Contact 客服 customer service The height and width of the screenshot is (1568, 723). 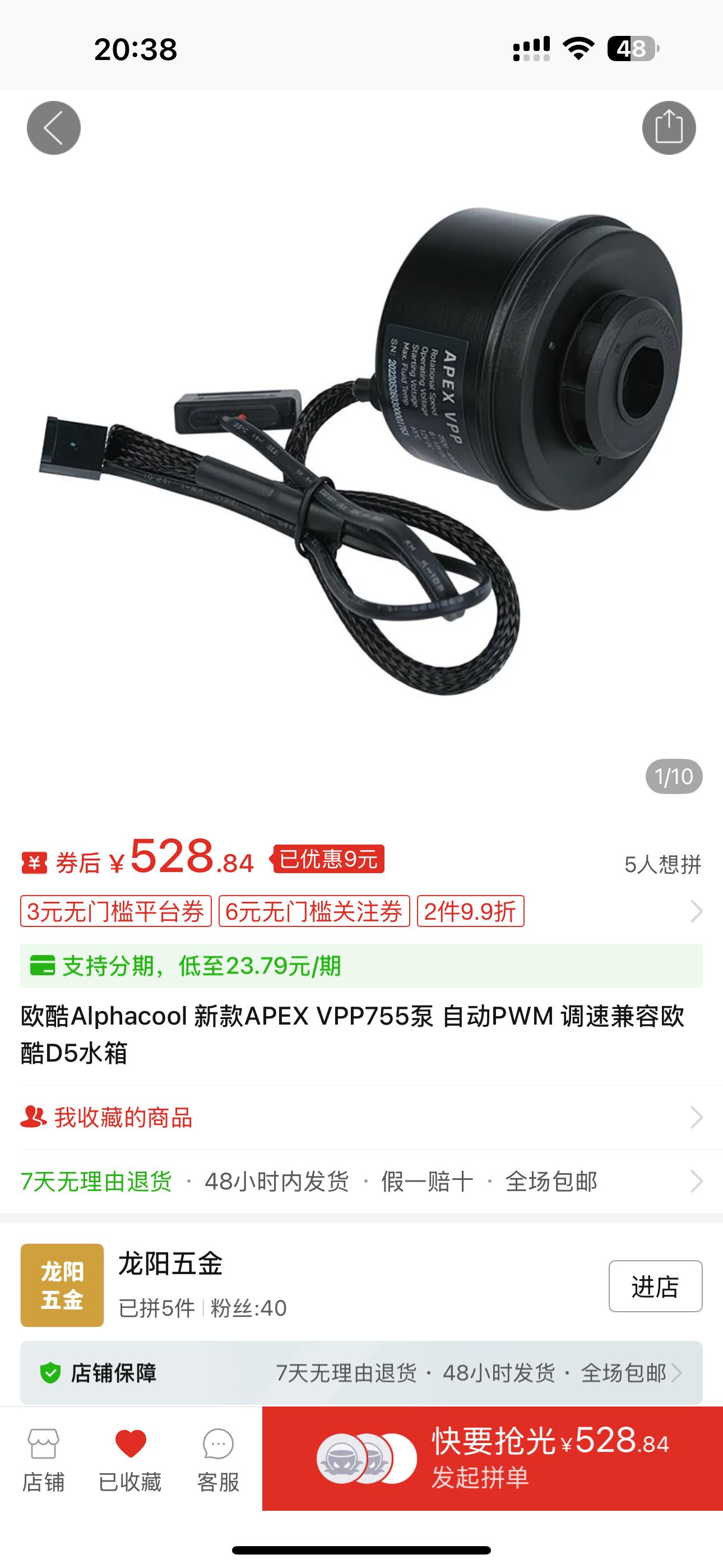218,1460
